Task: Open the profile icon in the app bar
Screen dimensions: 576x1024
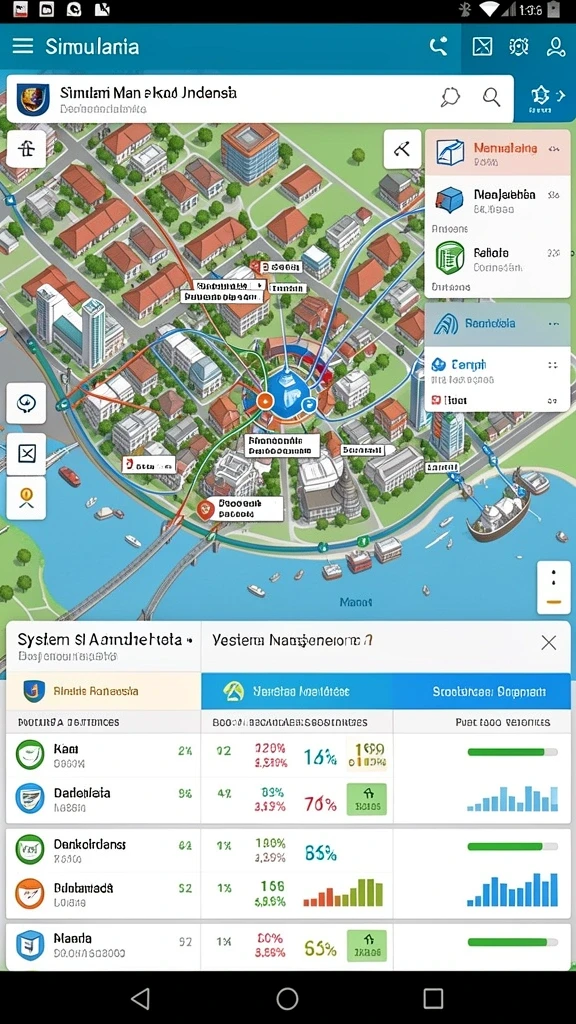Action: click(x=556, y=46)
